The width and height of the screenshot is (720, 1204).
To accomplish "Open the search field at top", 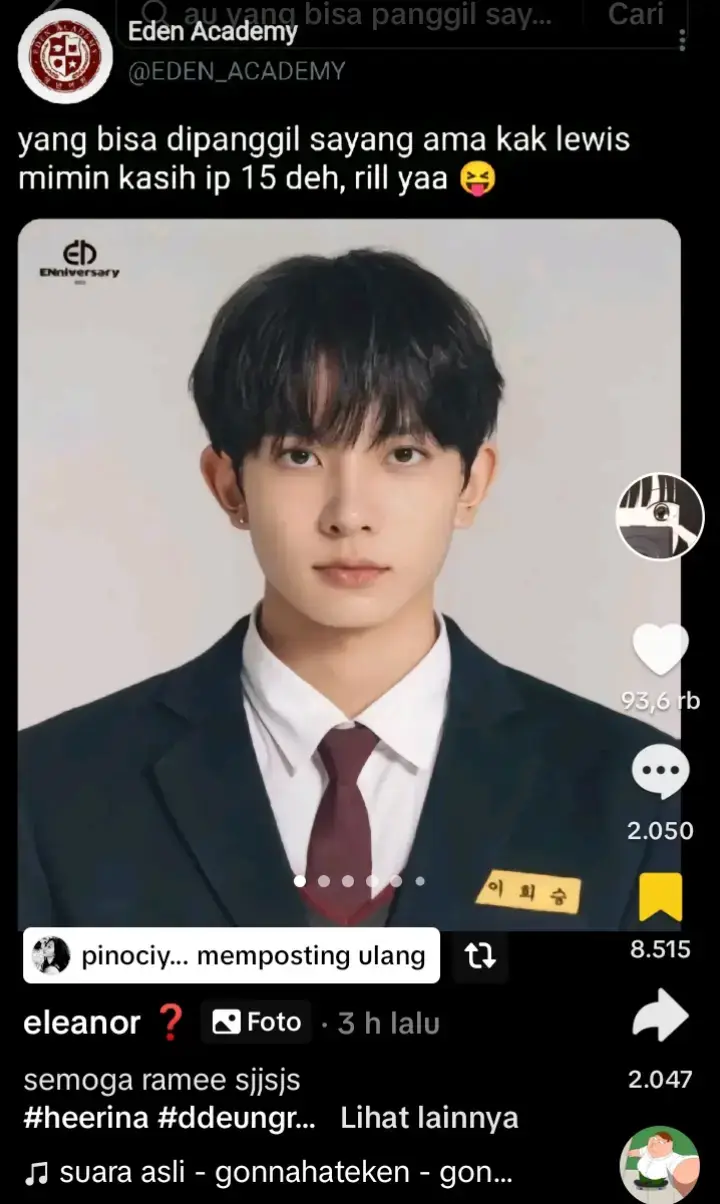I will pos(360,14).
